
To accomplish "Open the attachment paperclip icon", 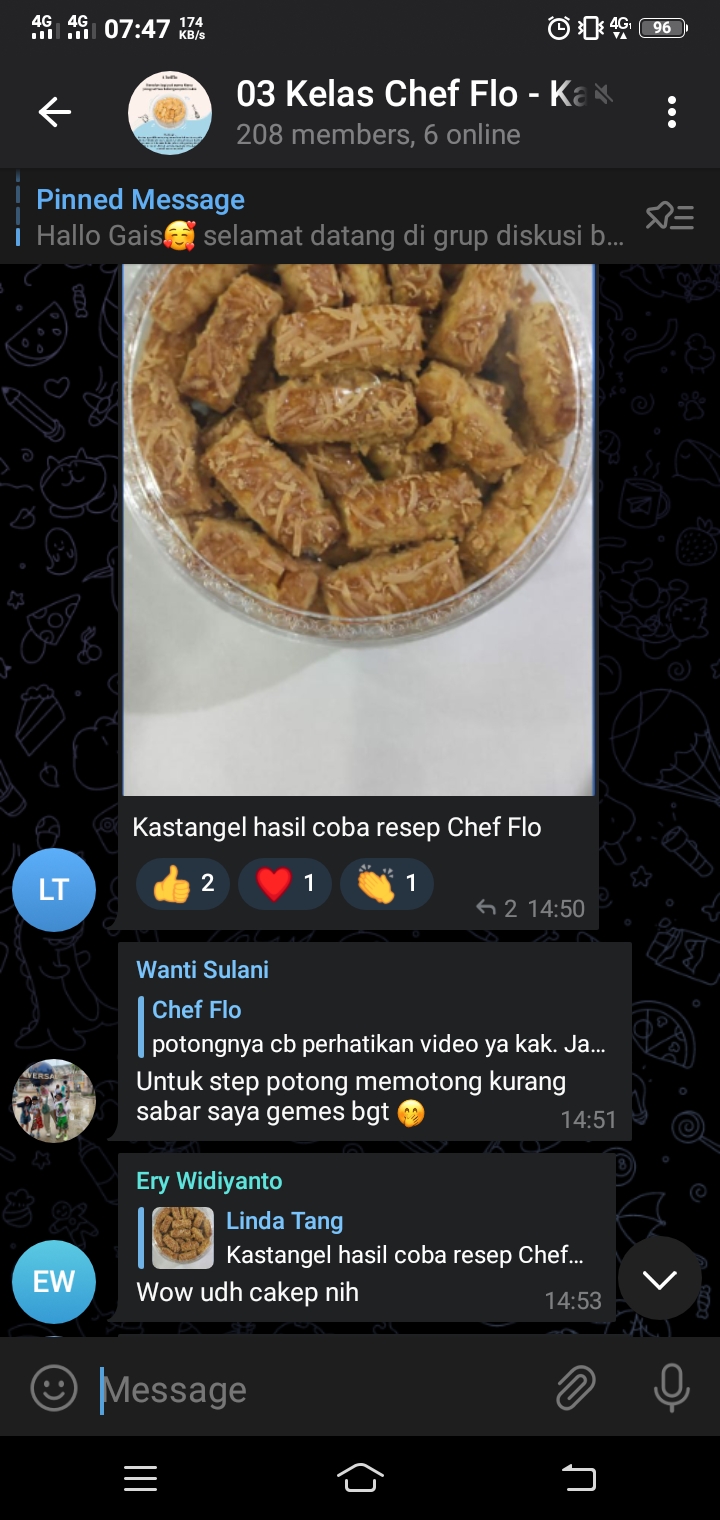I will 577,1388.
